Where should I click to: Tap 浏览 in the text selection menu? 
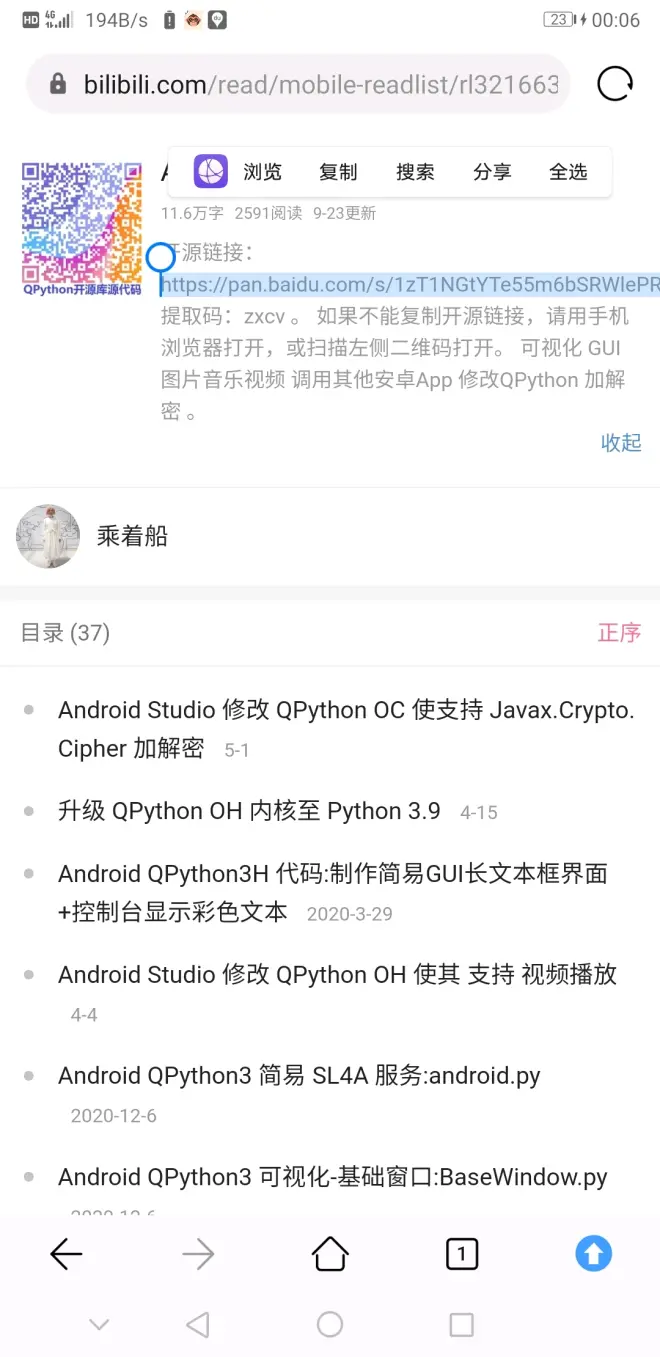262,172
